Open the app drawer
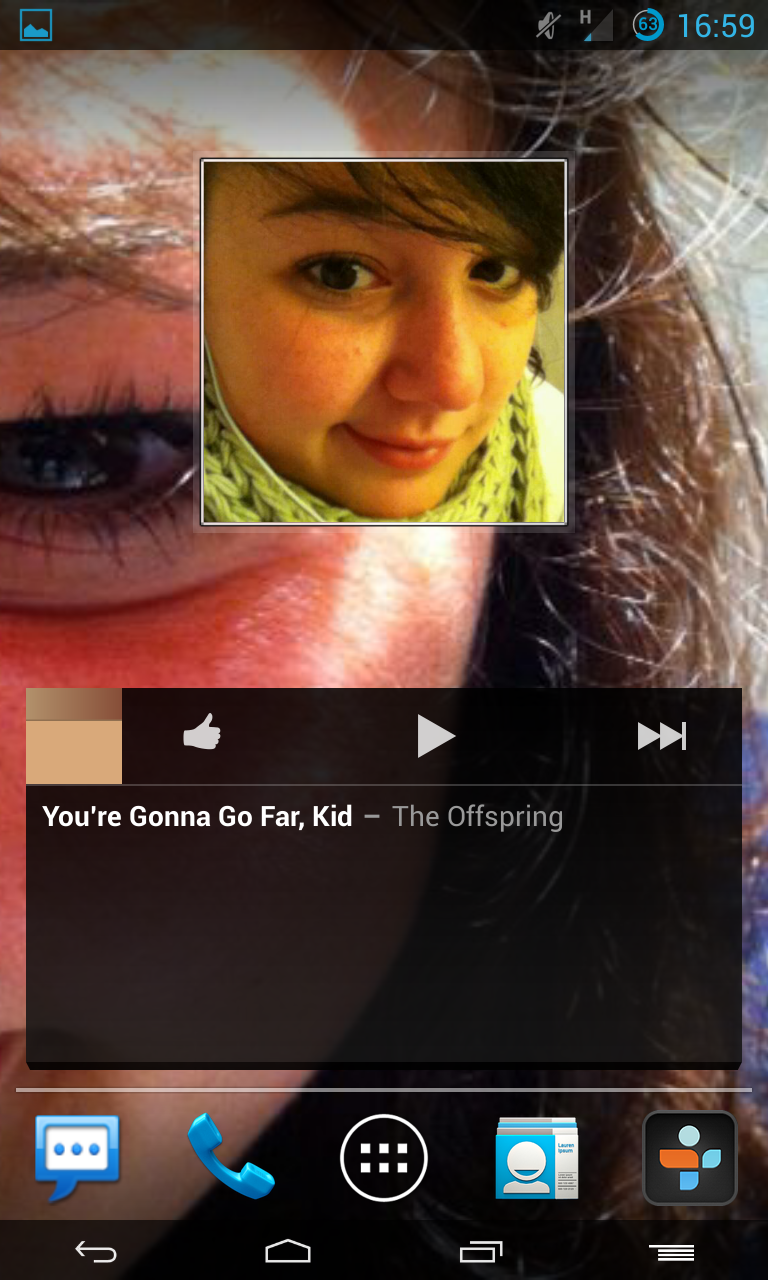Viewport: 768px width, 1280px height. click(x=384, y=1158)
